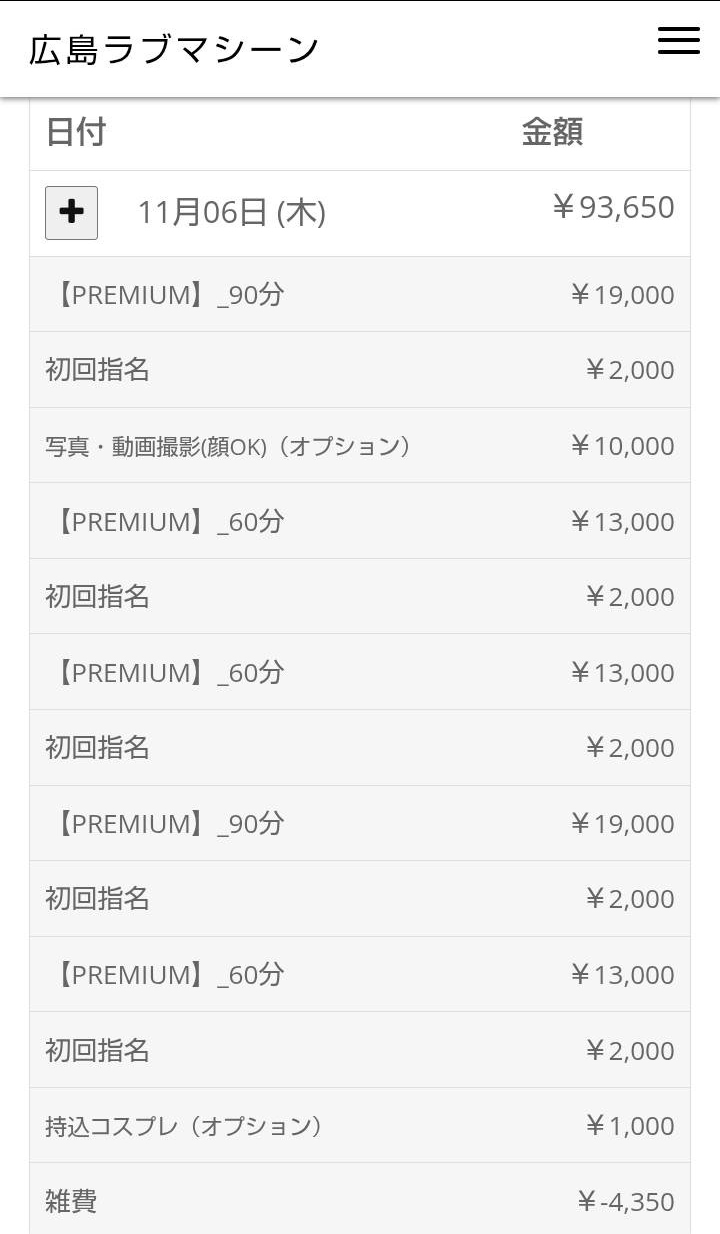
Task: Toggle the plus expander for 11月06日
Action: 71,212
